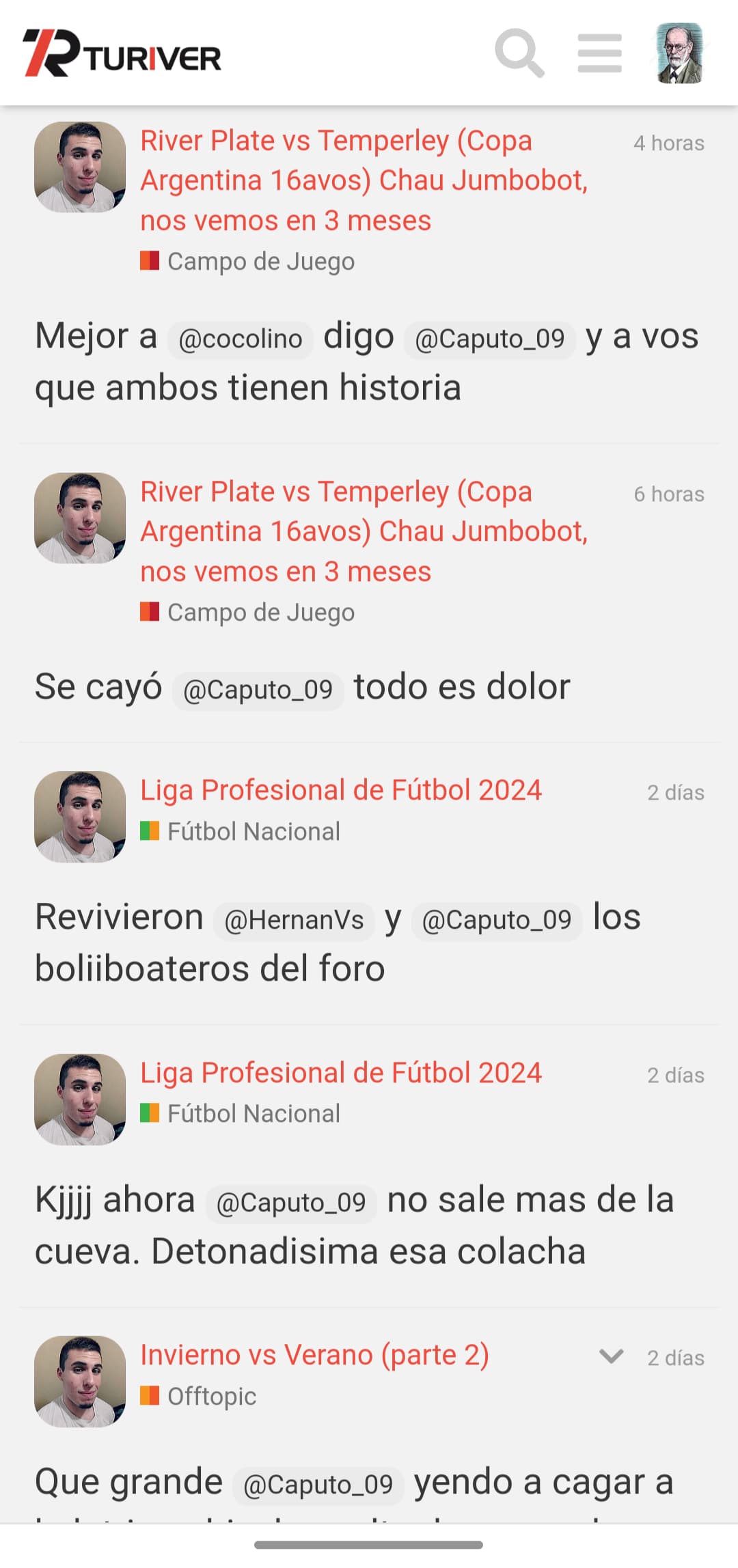Open Fútbol Nacional category above the 'Revivieron' post
This screenshot has height=1568, width=738.
pyautogui.click(x=240, y=832)
